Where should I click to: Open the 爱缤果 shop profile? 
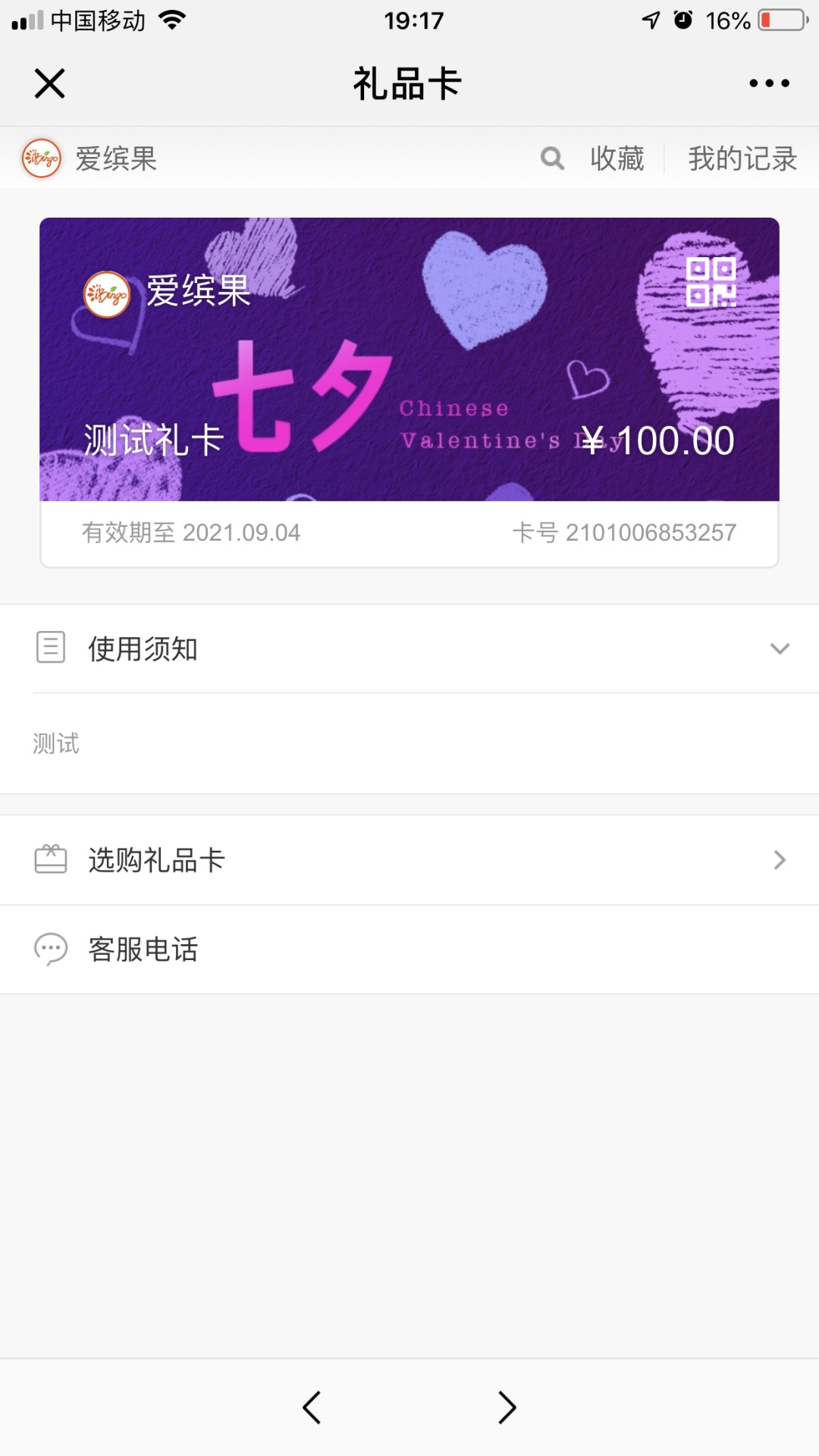point(91,158)
